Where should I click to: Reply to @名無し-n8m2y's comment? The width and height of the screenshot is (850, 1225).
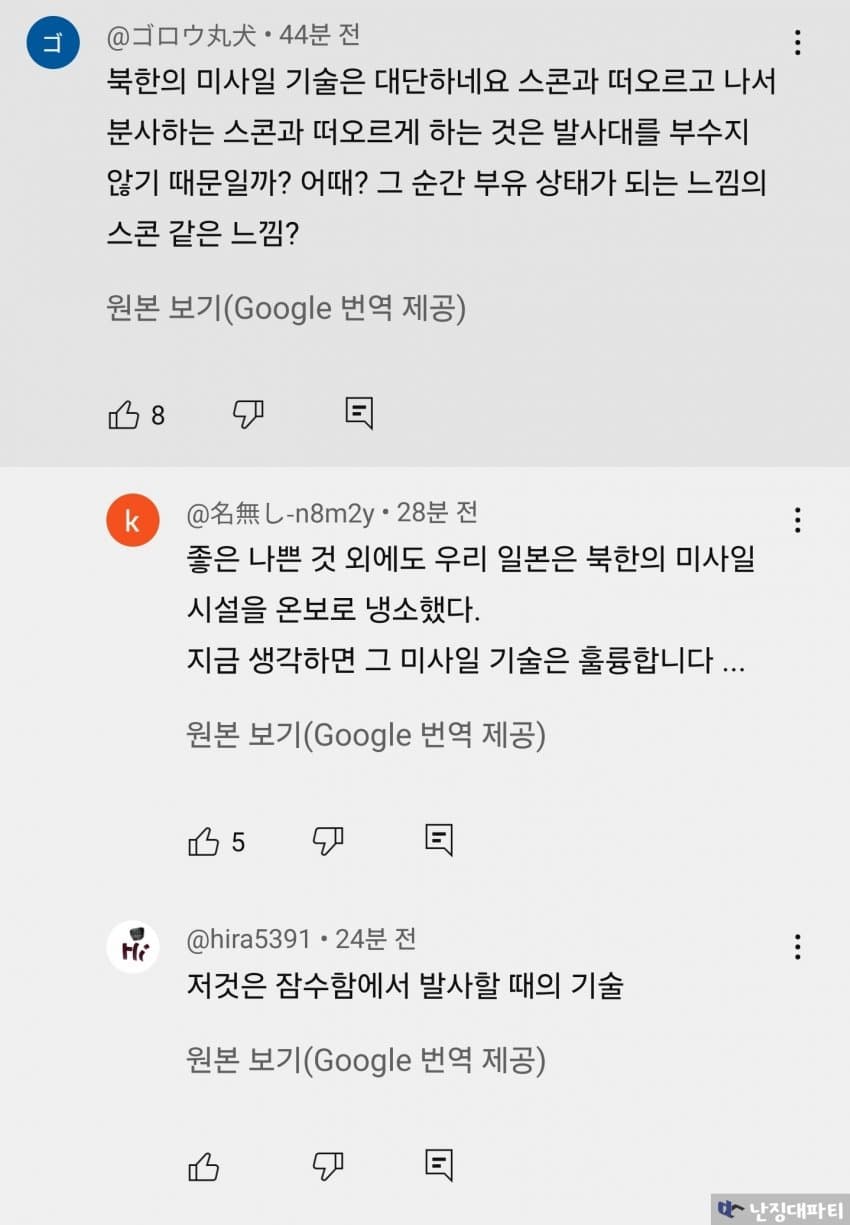coord(439,840)
